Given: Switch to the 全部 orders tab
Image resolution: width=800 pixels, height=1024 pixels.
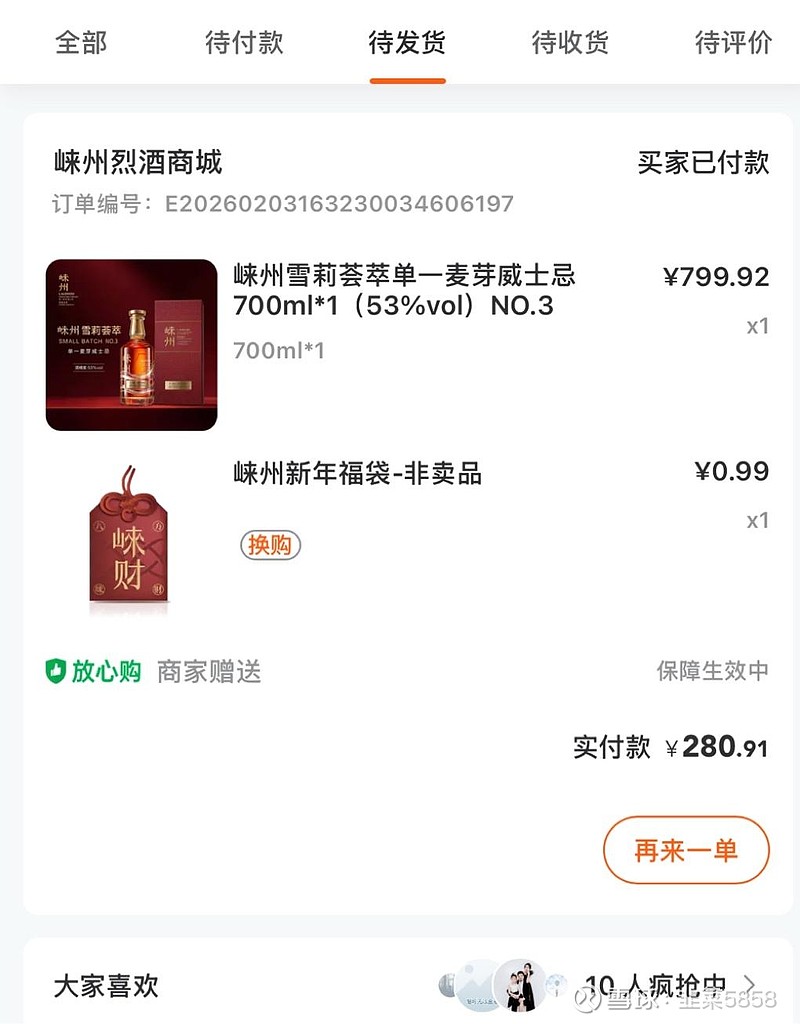Looking at the screenshot, I should point(83,44).
